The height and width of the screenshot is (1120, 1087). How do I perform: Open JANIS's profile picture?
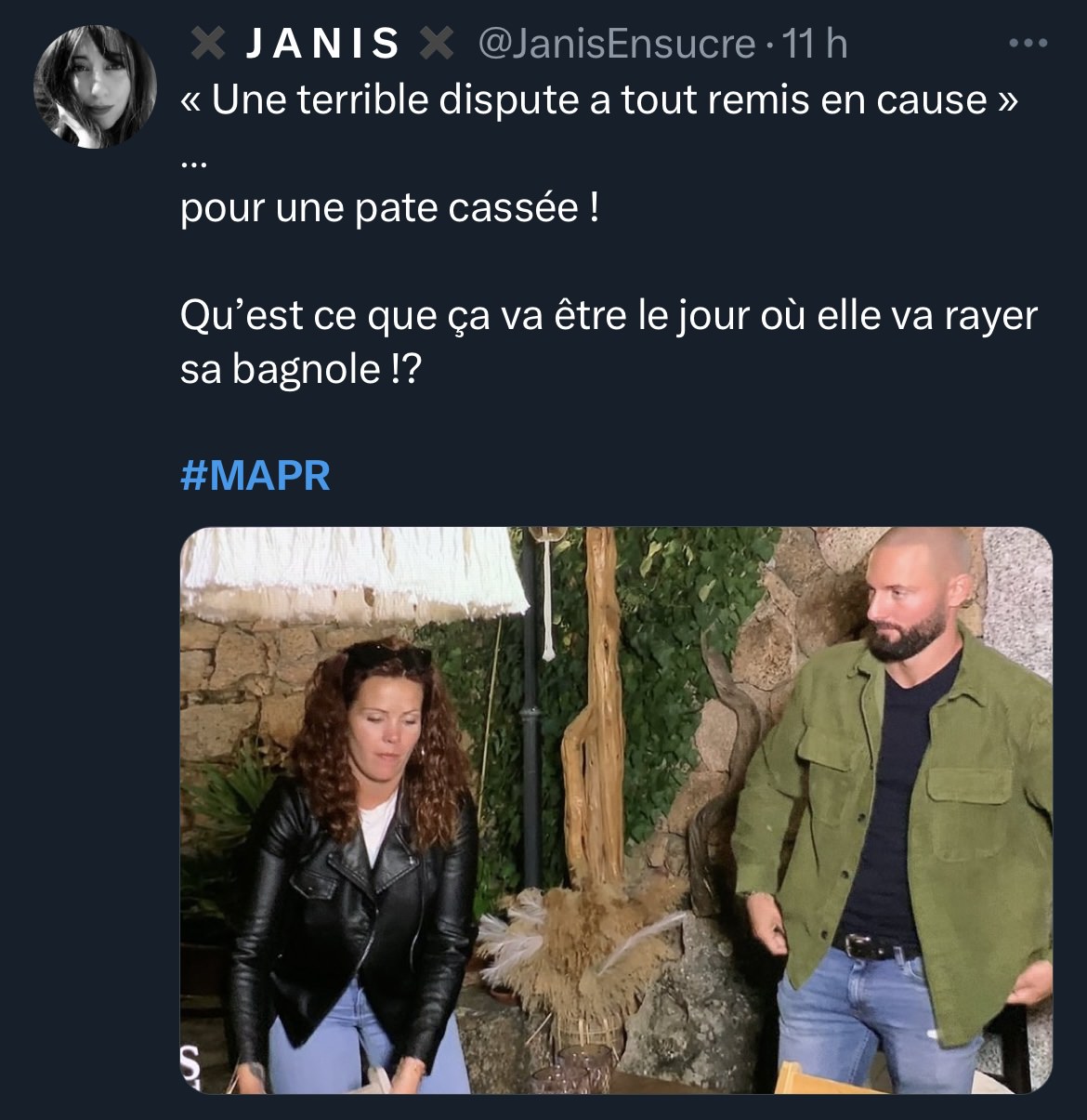(x=94, y=86)
